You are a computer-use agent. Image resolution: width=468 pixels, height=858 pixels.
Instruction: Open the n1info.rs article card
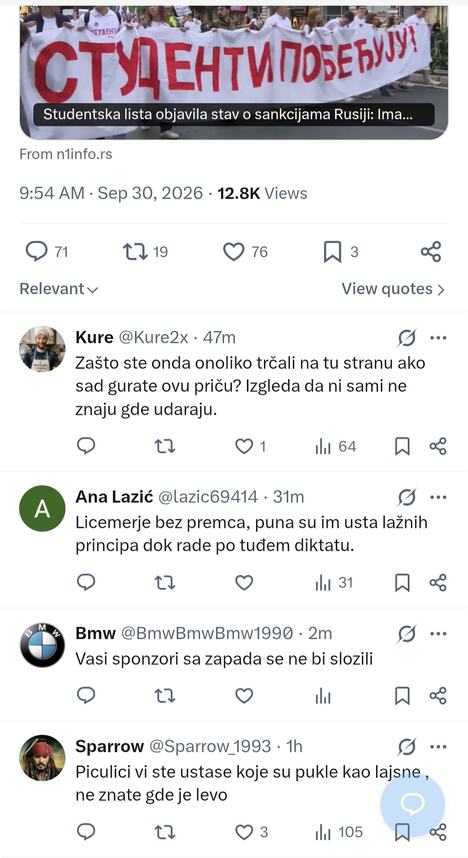point(234,72)
